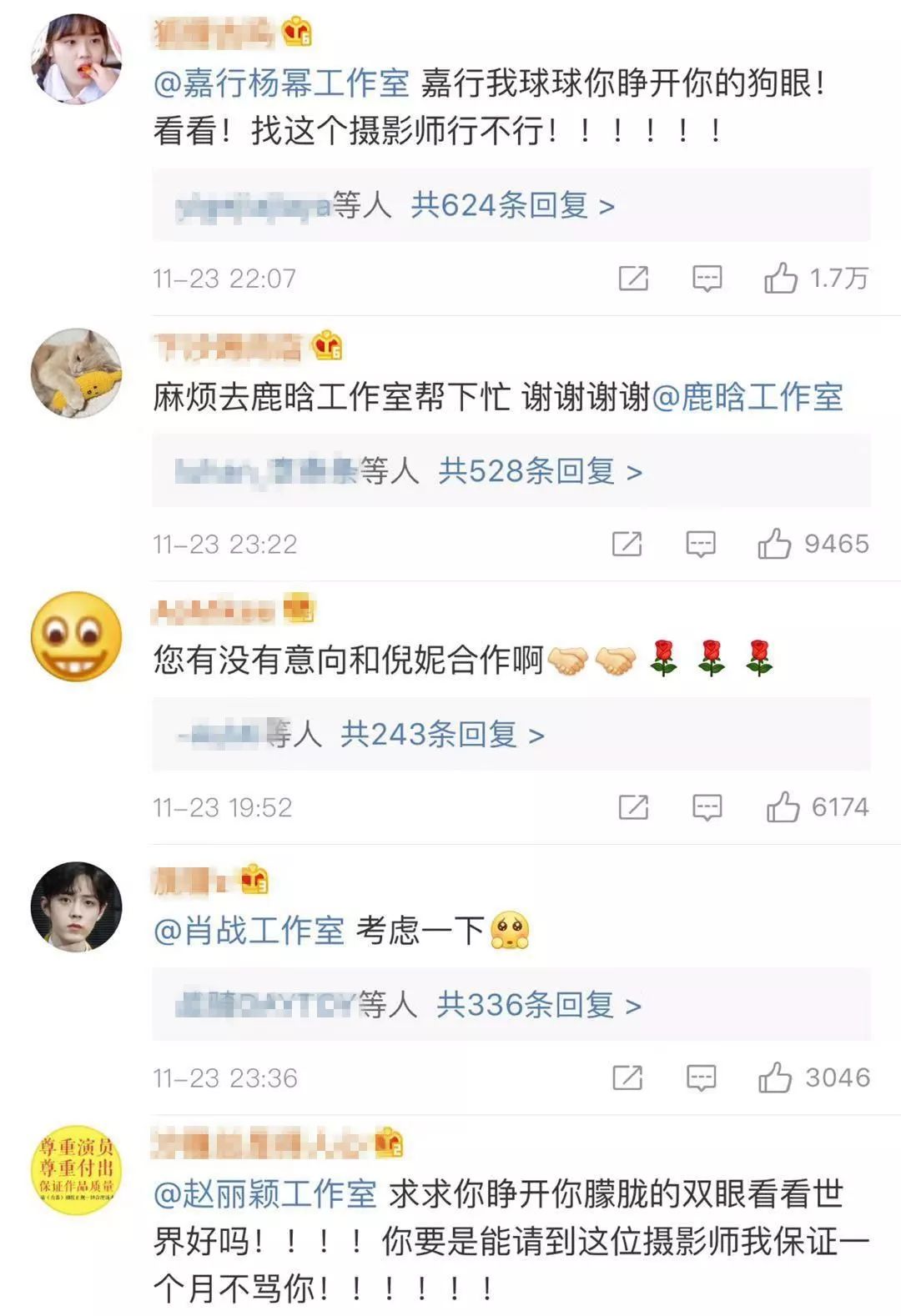Open the @赵丽颖工作室 mention link
This screenshot has width=901, height=1316.
[x=265, y=1194]
